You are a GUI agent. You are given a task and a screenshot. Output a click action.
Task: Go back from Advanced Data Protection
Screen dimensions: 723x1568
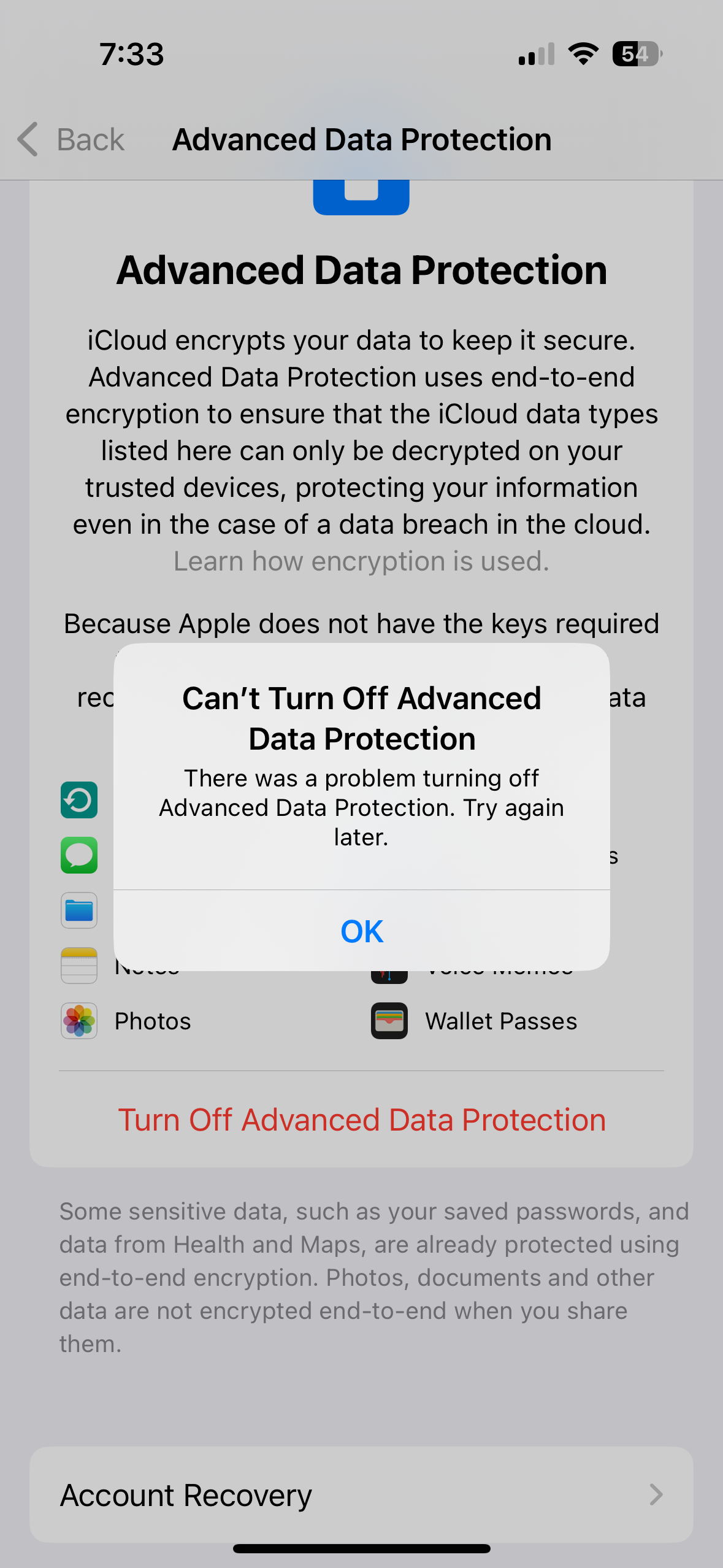point(72,140)
